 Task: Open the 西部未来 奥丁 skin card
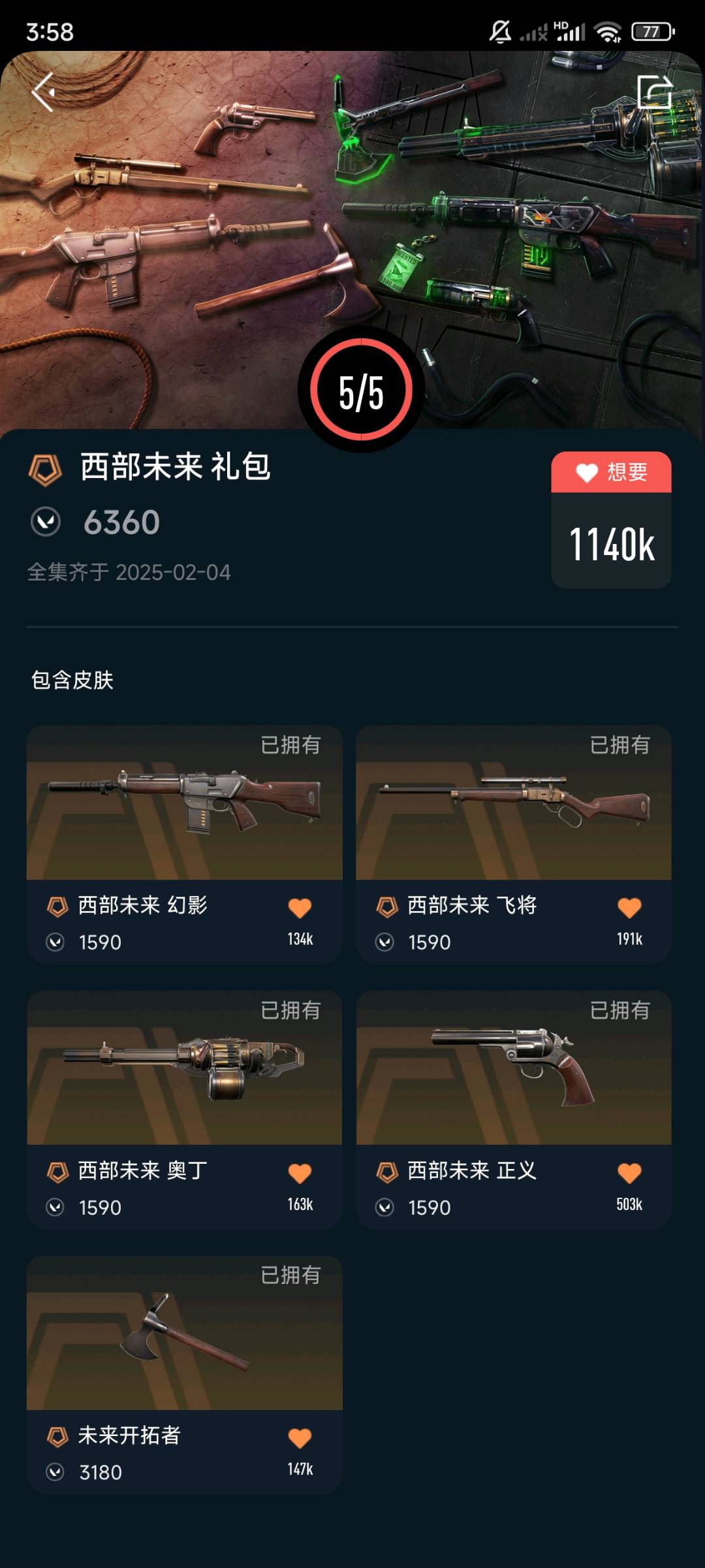click(x=184, y=1068)
